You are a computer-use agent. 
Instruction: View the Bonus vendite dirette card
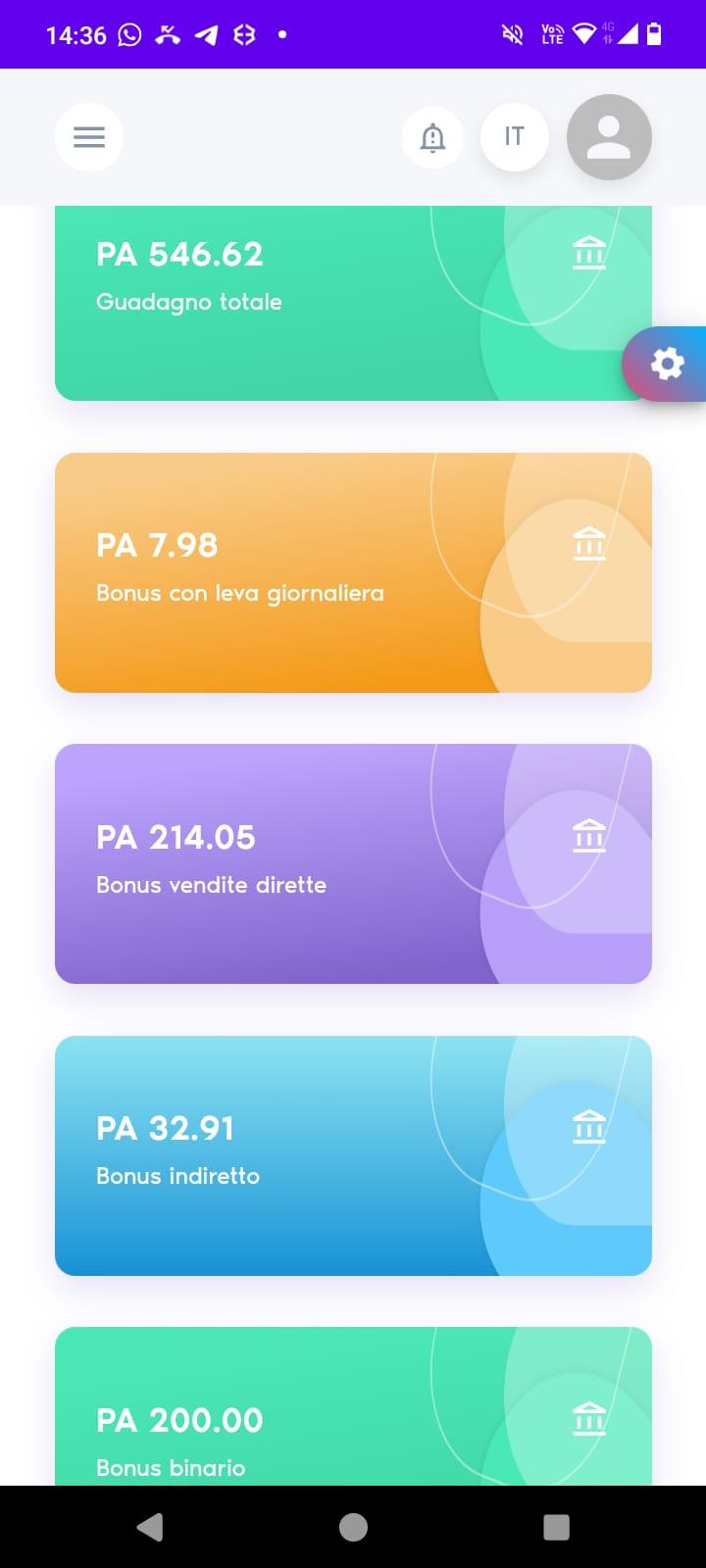click(294, 863)
